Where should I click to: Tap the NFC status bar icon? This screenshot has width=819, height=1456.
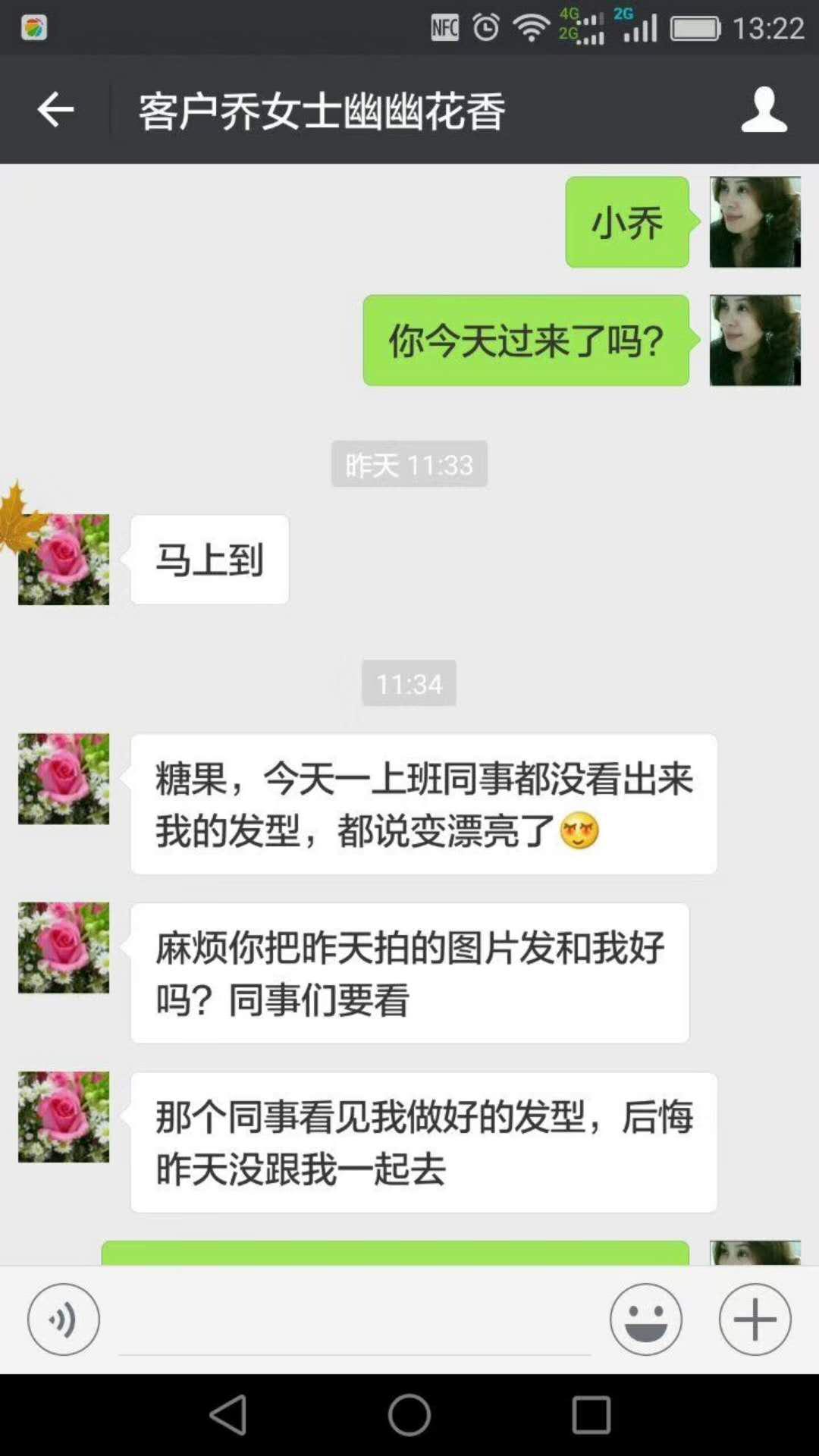pos(444,27)
